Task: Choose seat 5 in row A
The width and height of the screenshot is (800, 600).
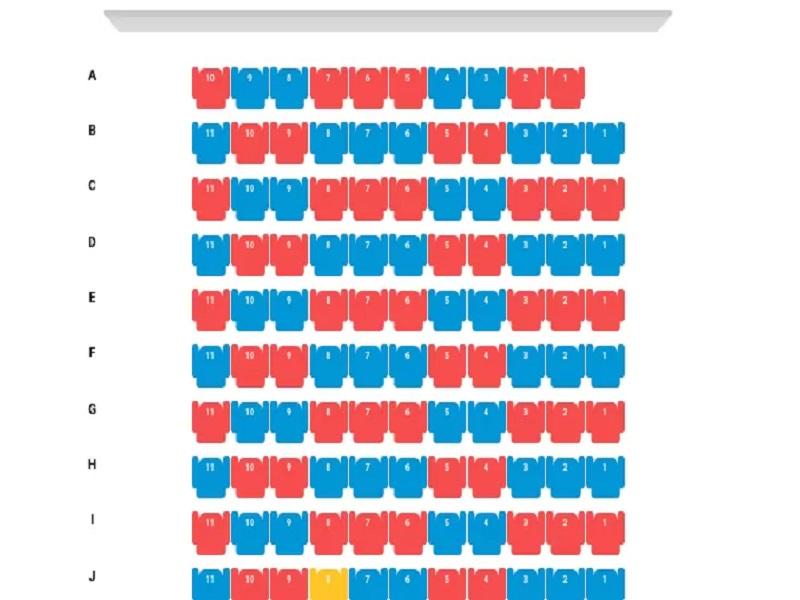Action: point(408,87)
